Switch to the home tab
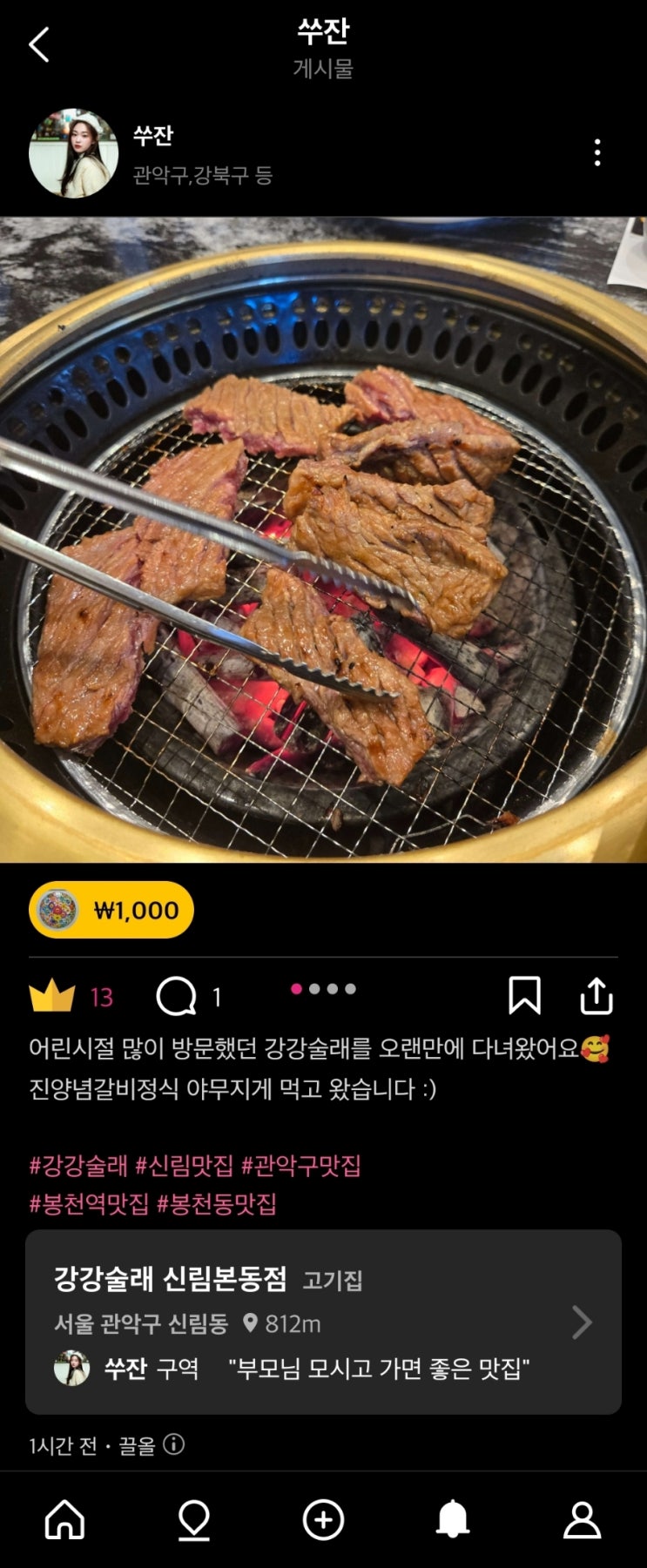The width and height of the screenshot is (647, 1568). click(x=65, y=1520)
